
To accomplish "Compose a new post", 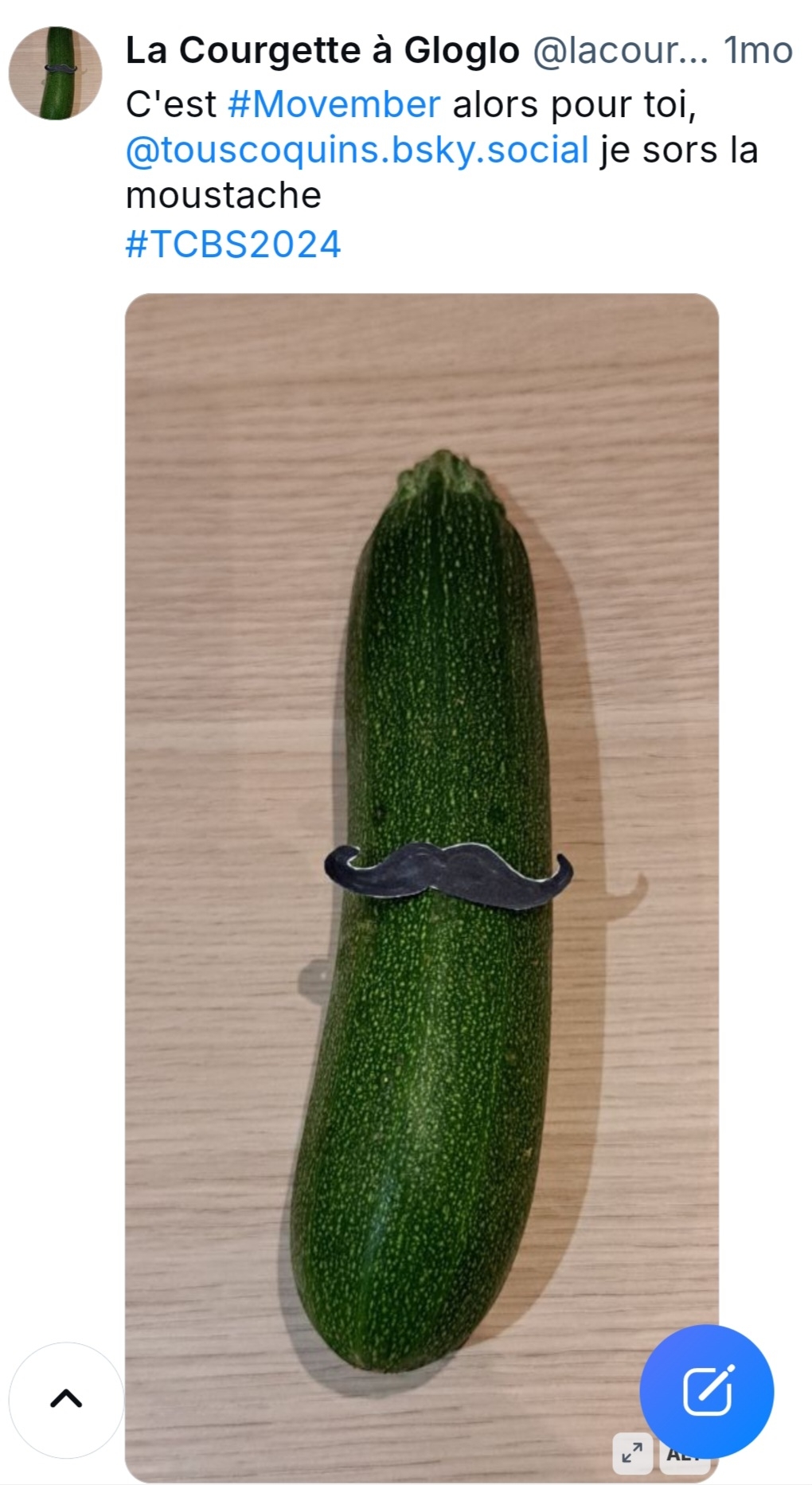I will [706, 1391].
